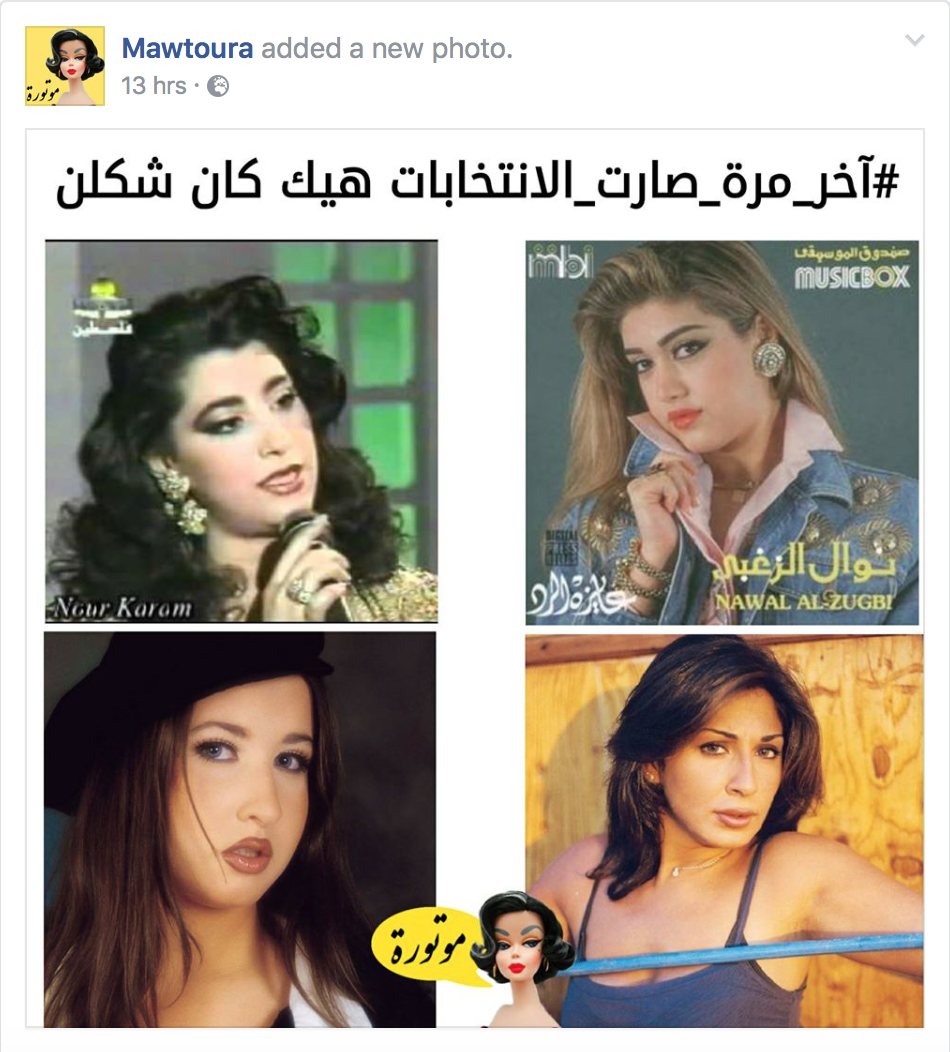Open Mawtoura's profile picture
This screenshot has height=1052, width=950.
point(65,66)
